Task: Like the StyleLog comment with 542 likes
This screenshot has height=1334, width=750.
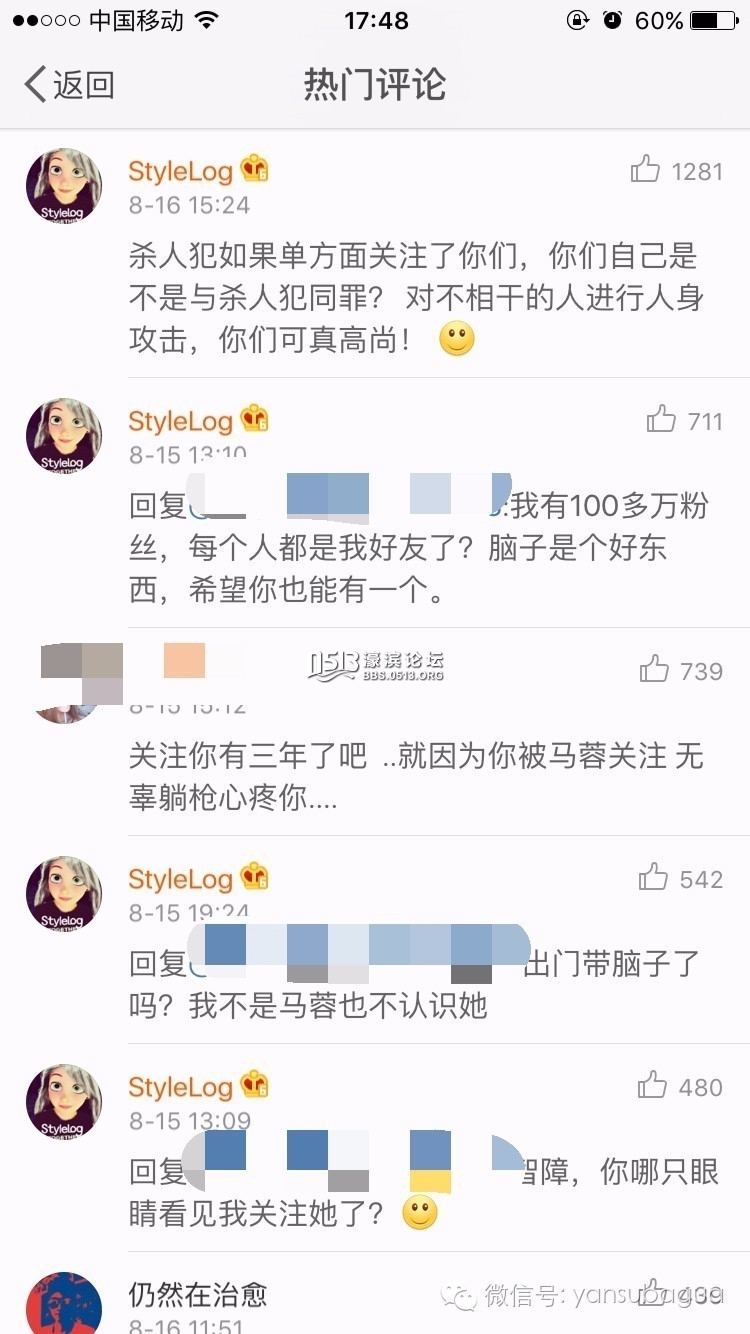Action: (653, 878)
